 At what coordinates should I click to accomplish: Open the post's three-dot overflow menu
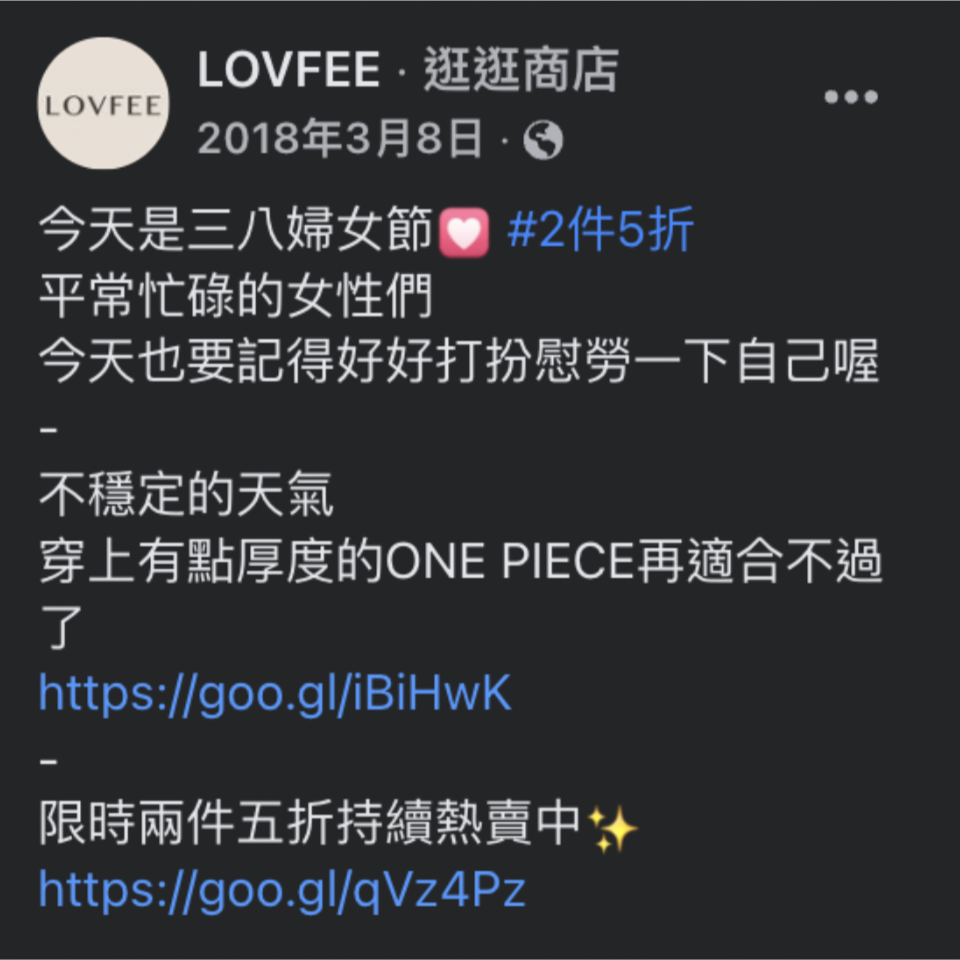(x=850, y=98)
